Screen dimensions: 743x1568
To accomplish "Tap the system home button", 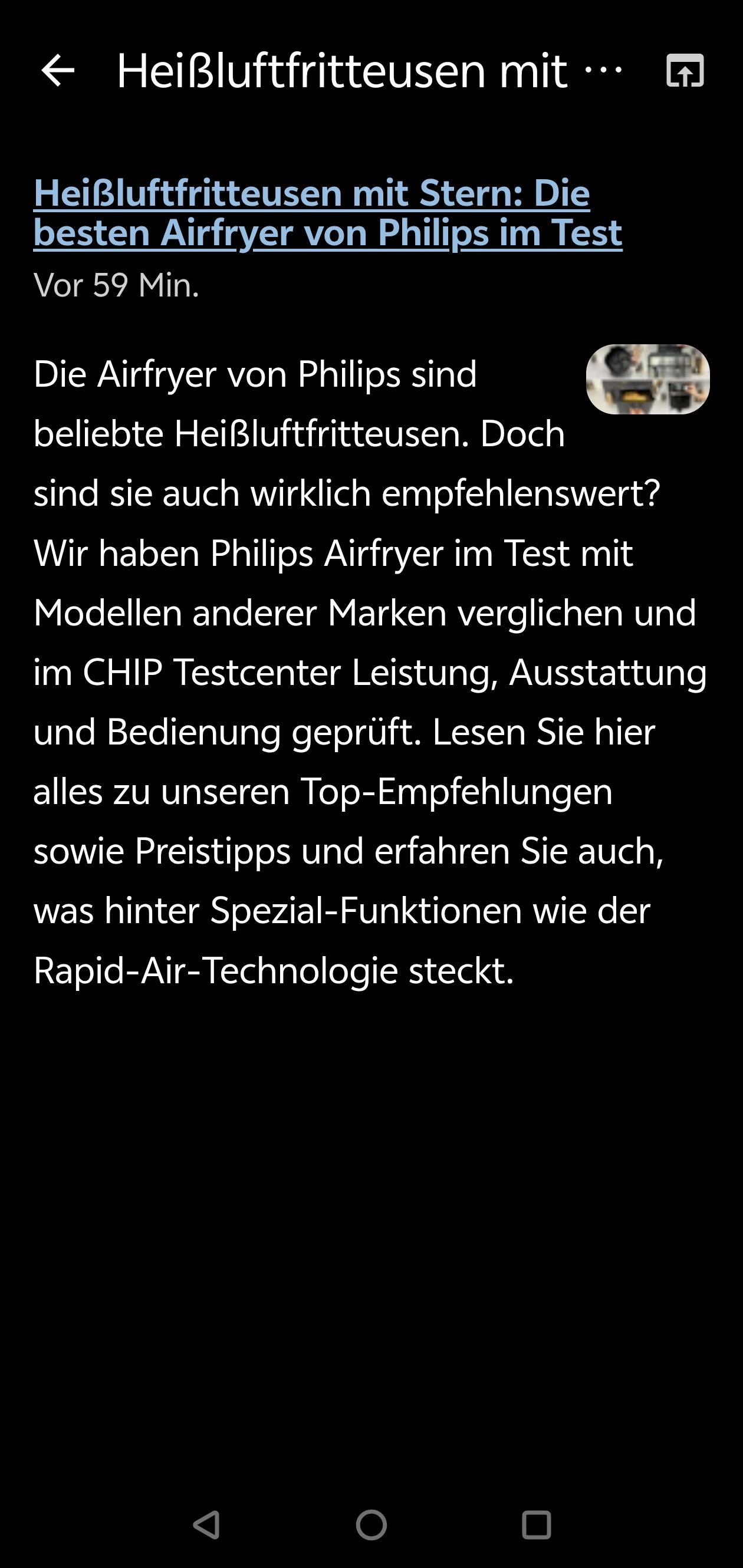I will pos(371,1525).
